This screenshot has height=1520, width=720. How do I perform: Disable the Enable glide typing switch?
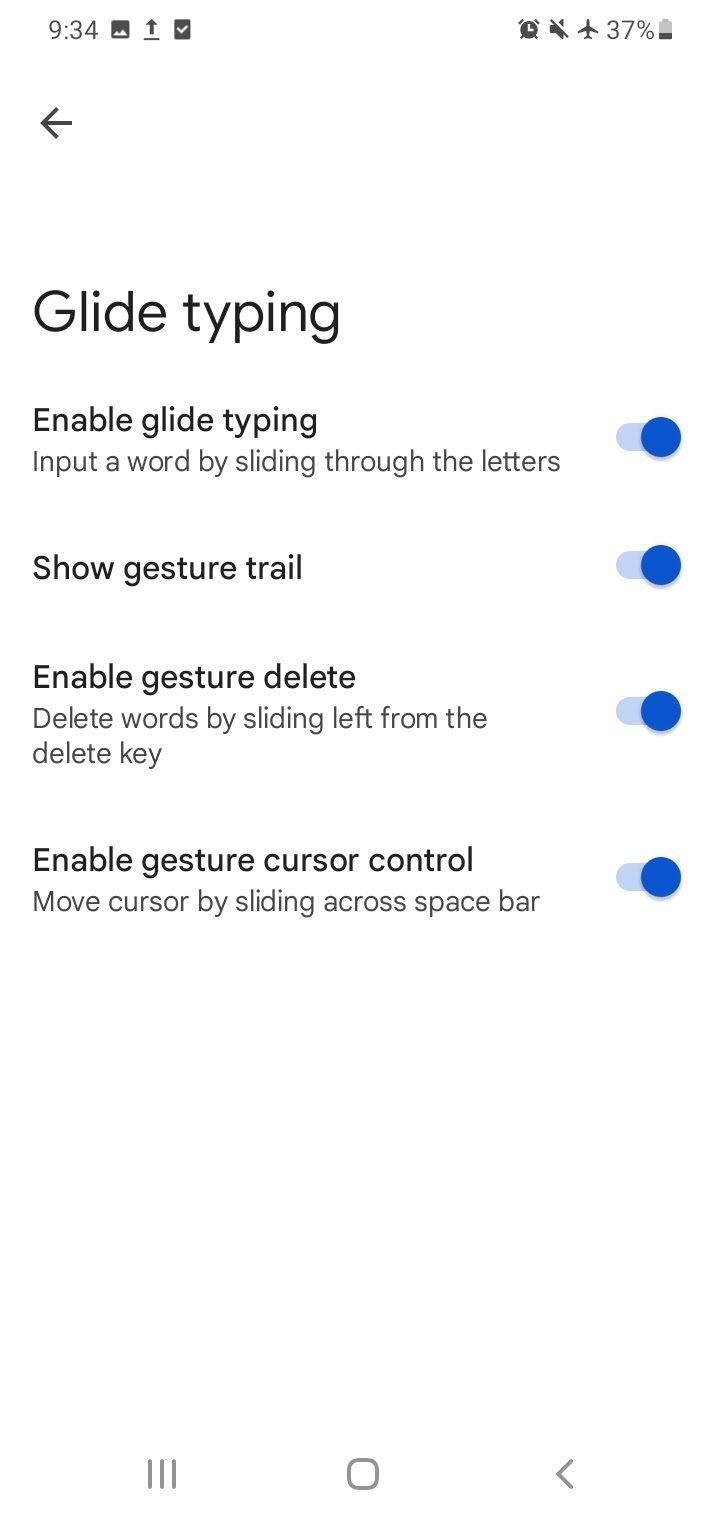point(648,438)
